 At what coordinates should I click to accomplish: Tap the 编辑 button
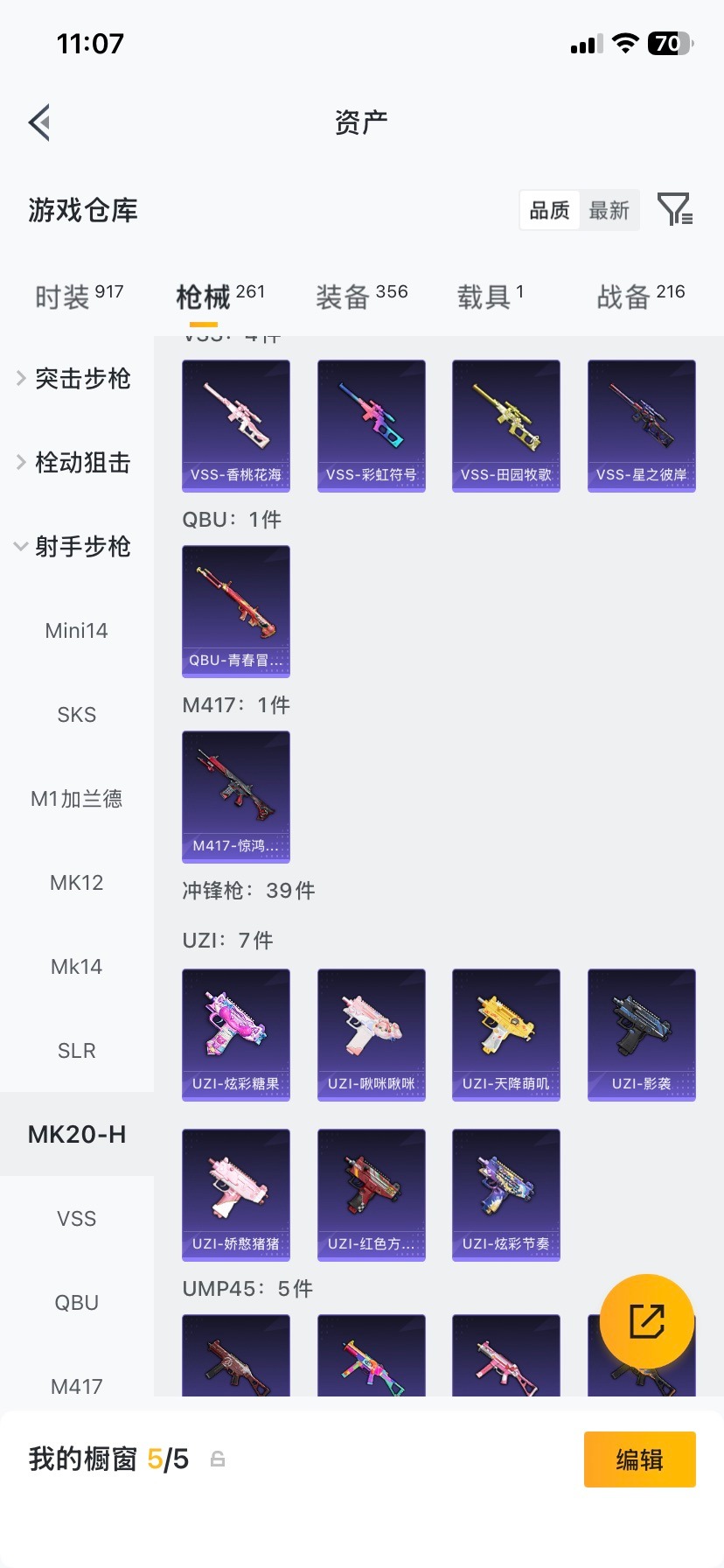(639, 1459)
